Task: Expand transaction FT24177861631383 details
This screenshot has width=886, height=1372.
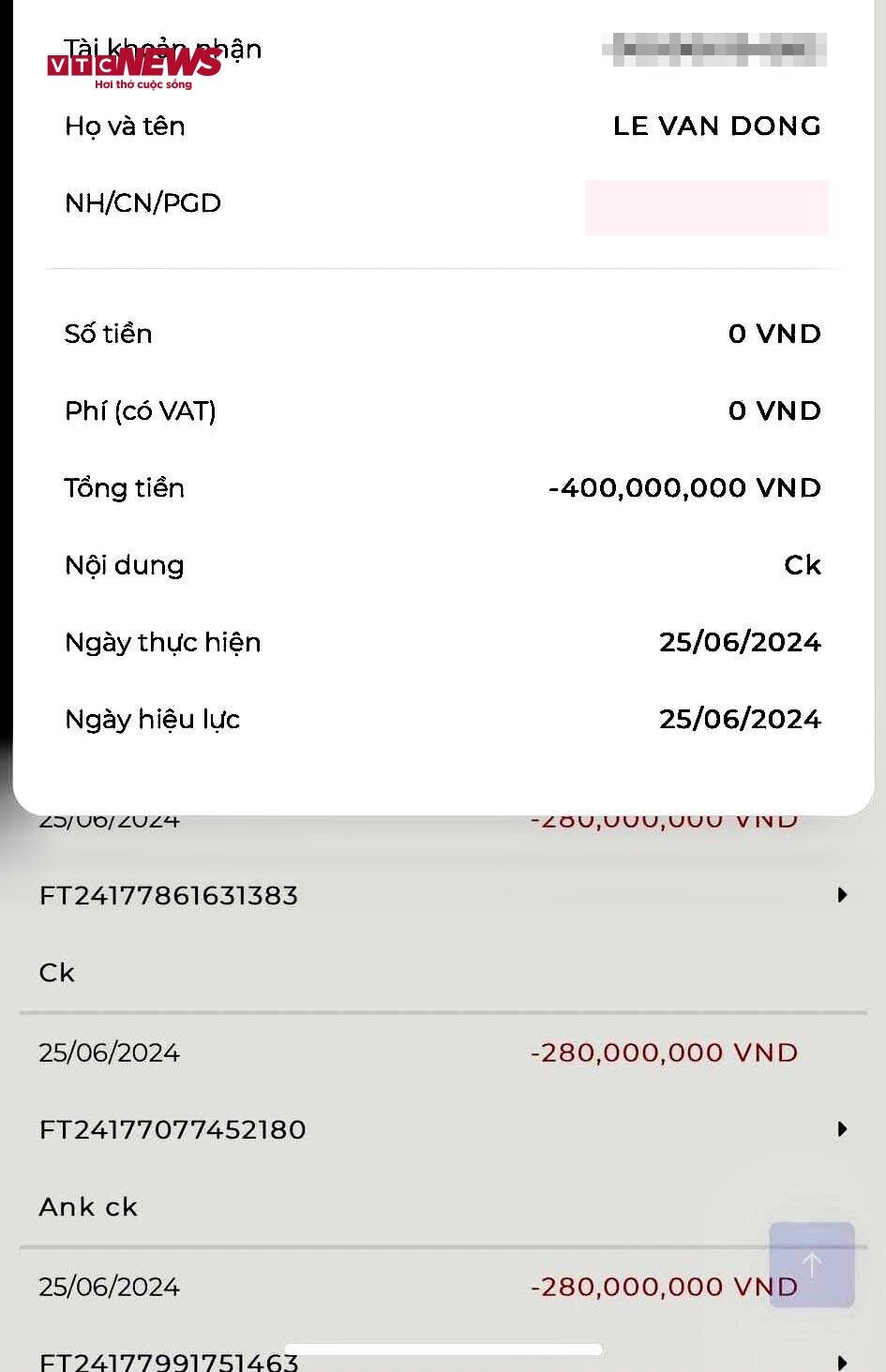Action: 842,895
